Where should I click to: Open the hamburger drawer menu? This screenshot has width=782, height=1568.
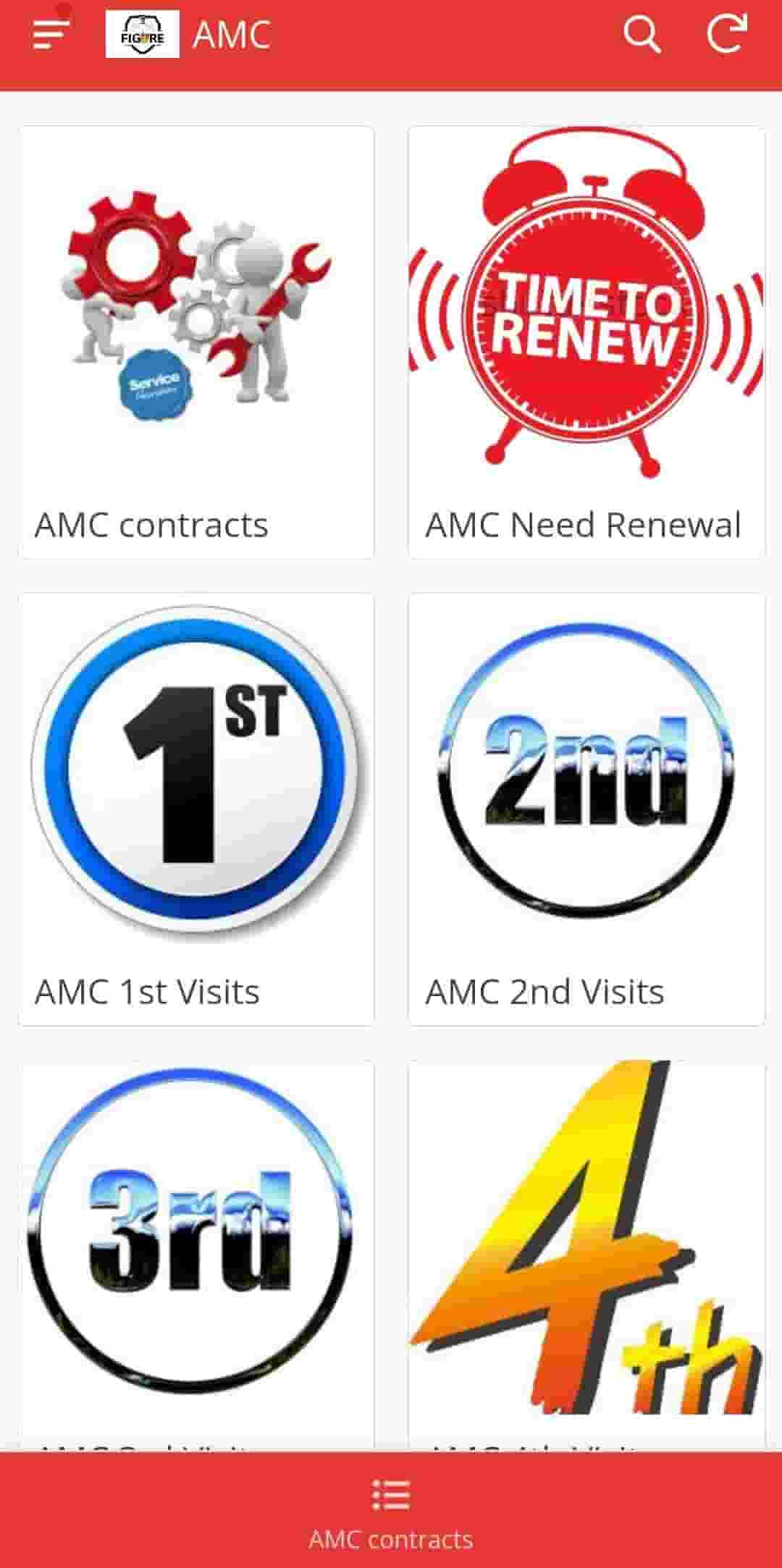click(x=51, y=34)
